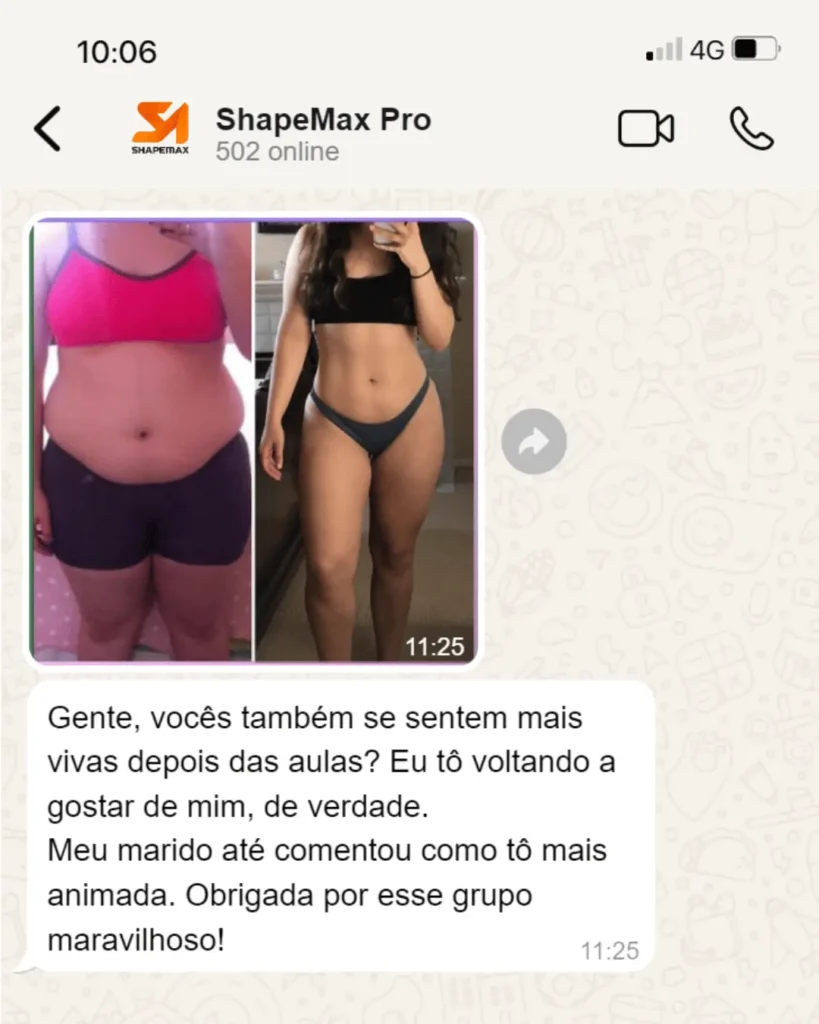Start a video call with ShapeMax Pro
The width and height of the screenshot is (819, 1024).
(x=645, y=129)
